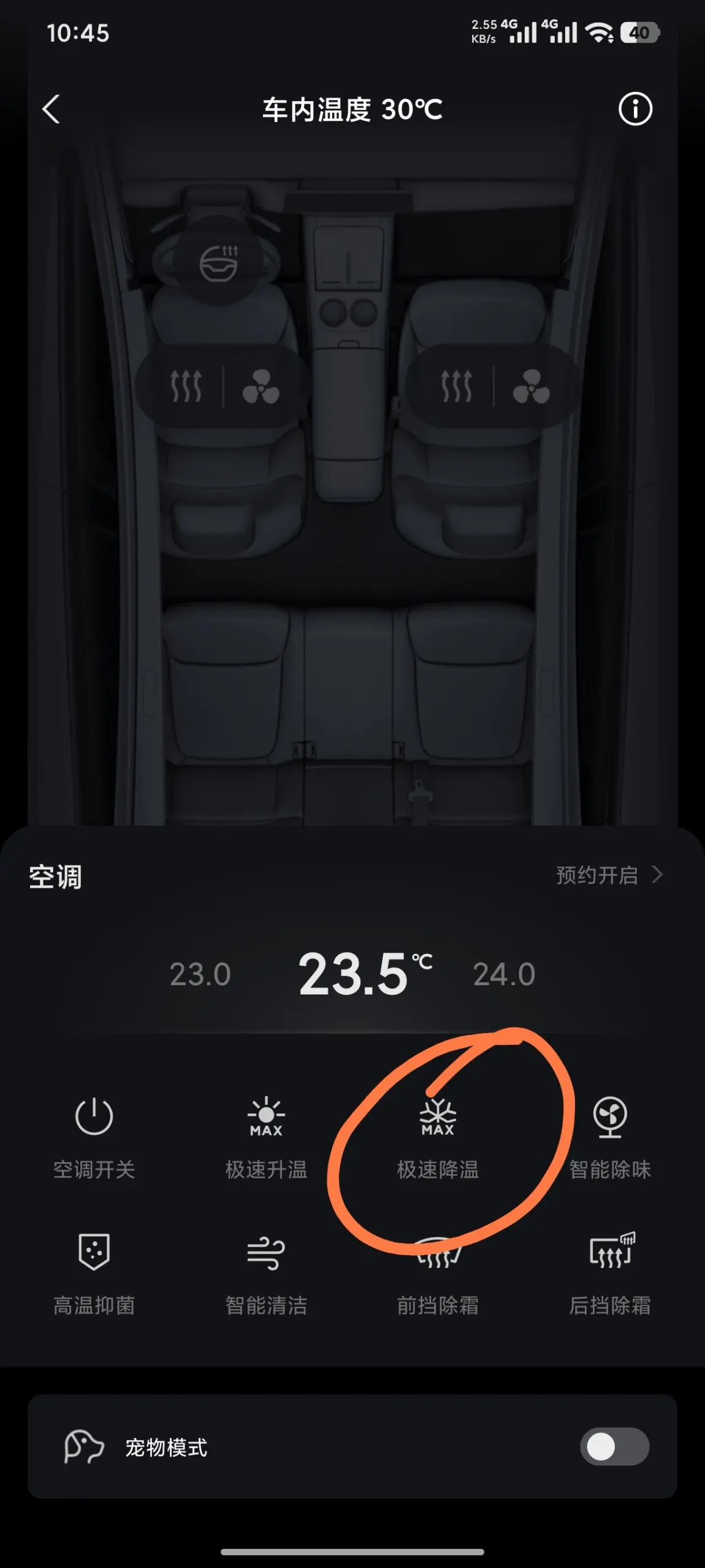
Task: Select 24.0 temperature
Action: tap(504, 974)
